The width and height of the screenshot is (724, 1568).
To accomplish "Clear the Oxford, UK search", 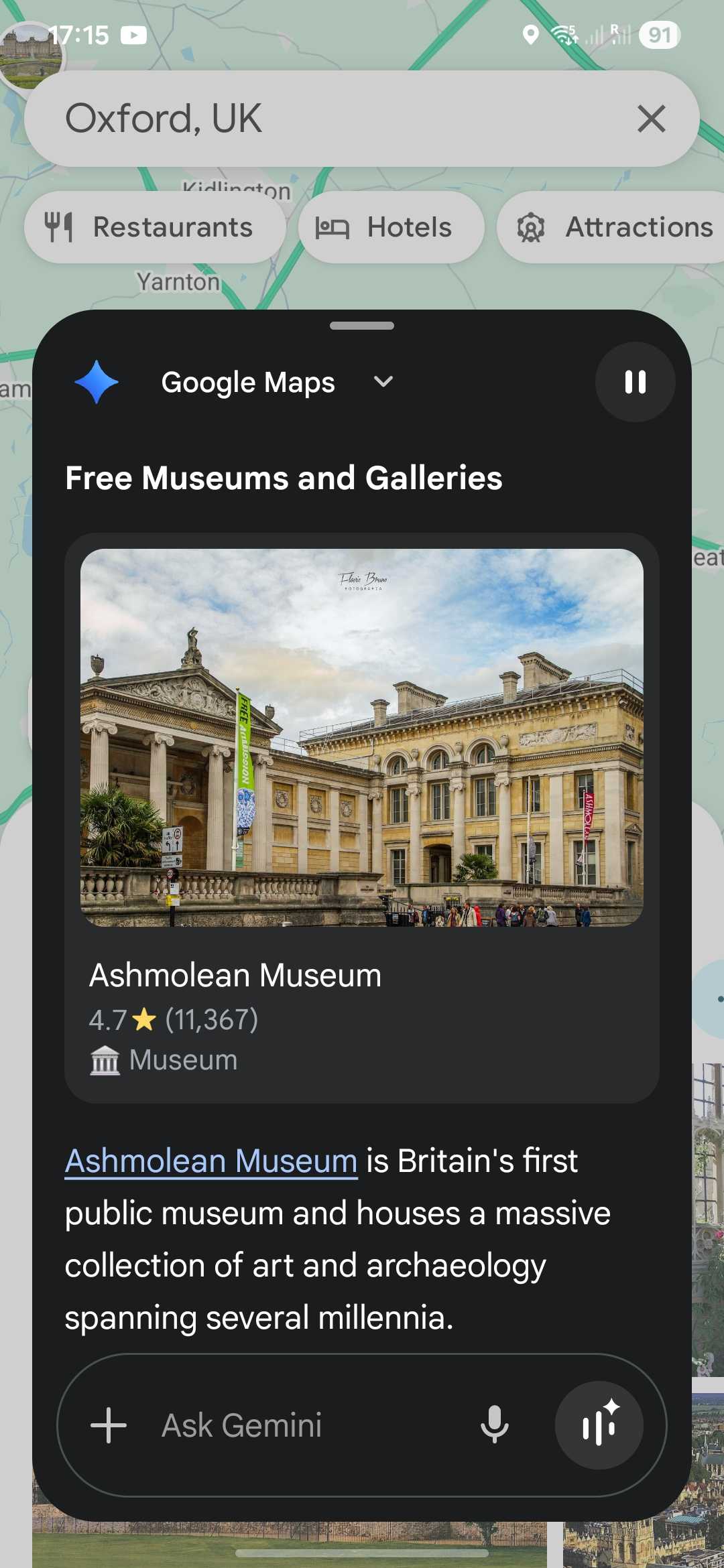I will [651, 119].
